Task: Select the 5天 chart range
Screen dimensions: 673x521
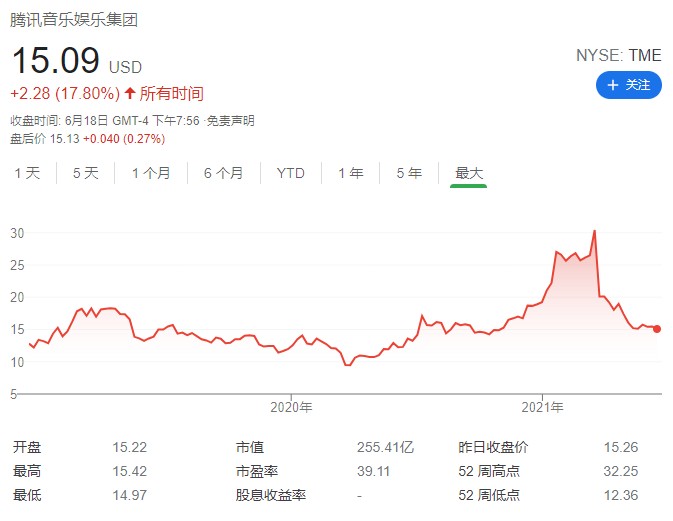Action: pos(86,173)
